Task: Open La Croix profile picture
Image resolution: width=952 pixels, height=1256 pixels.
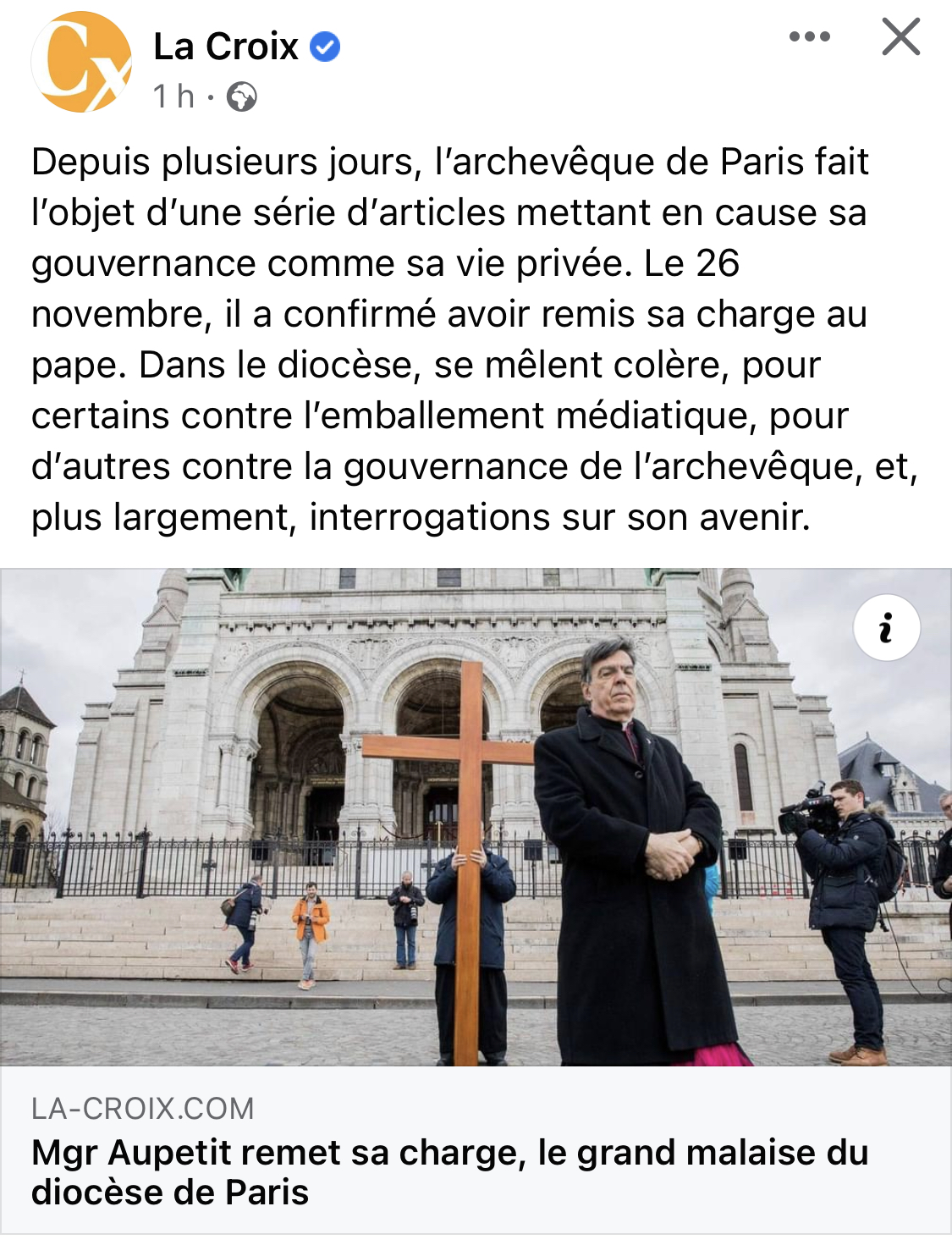Action: click(81, 62)
